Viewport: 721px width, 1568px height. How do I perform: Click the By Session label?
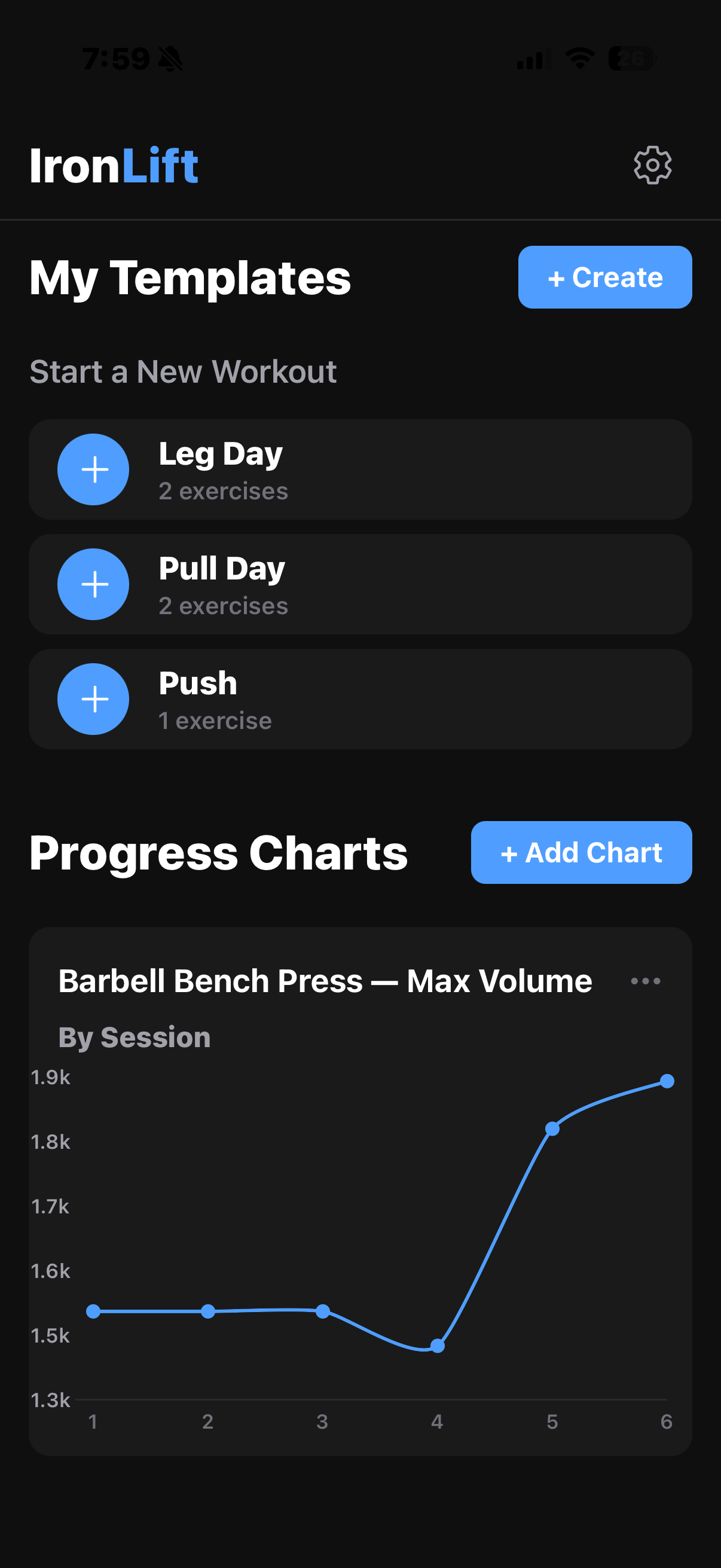[134, 1037]
